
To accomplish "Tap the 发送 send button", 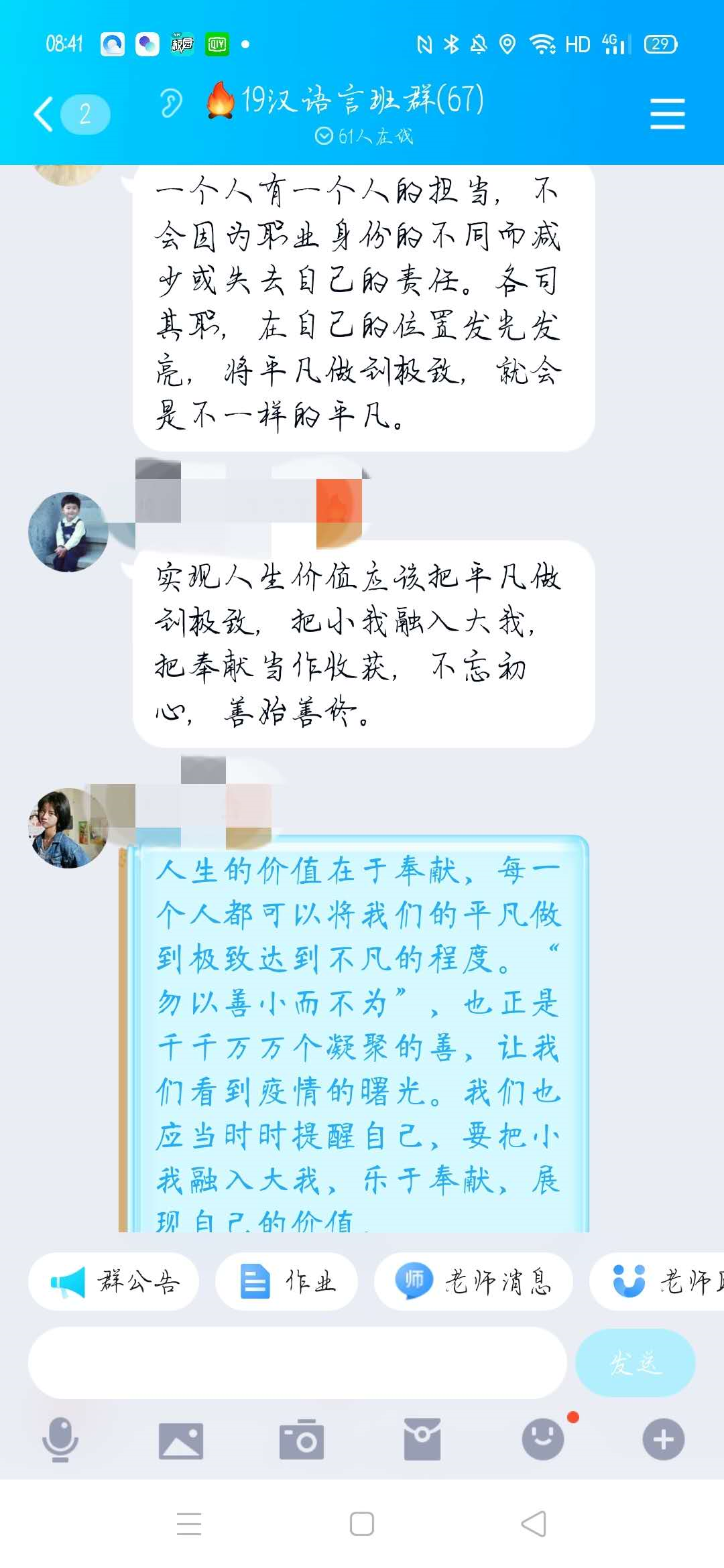I will coord(635,1362).
